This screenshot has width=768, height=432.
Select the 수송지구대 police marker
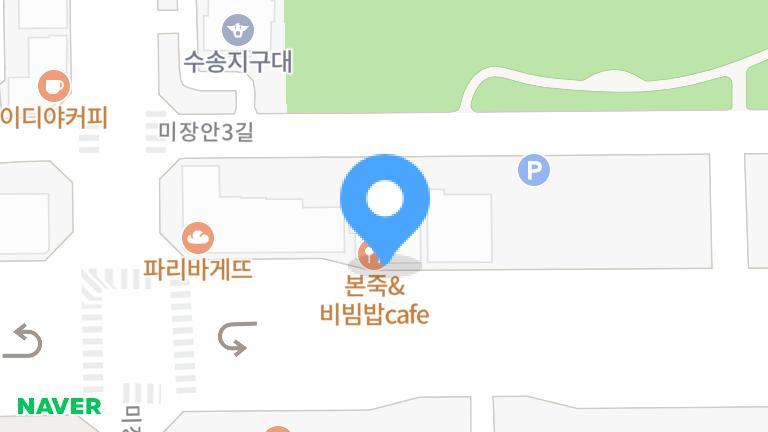click(x=238, y=27)
